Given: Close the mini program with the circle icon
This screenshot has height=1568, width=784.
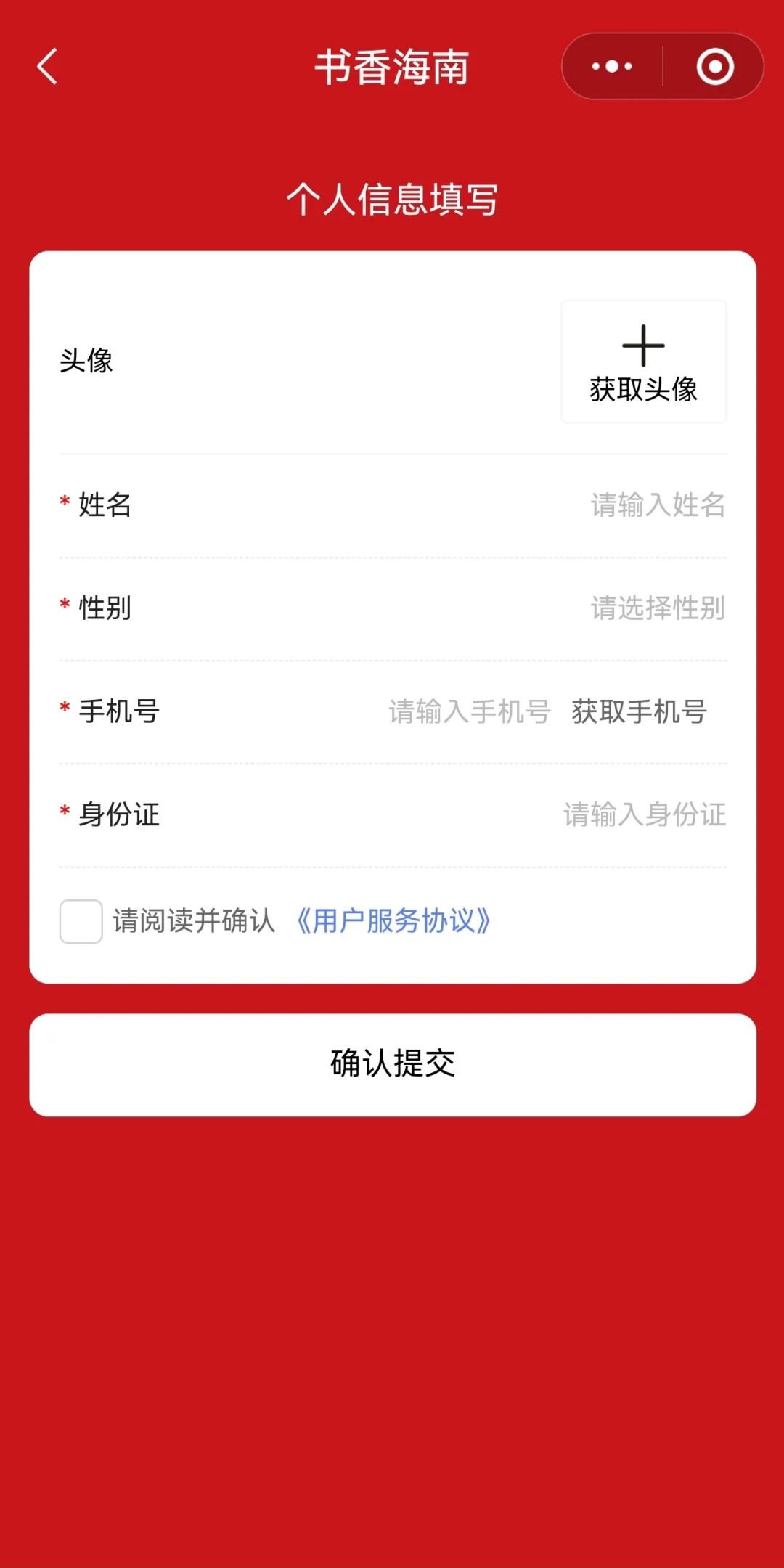Looking at the screenshot, I should (x=715, y=67).
